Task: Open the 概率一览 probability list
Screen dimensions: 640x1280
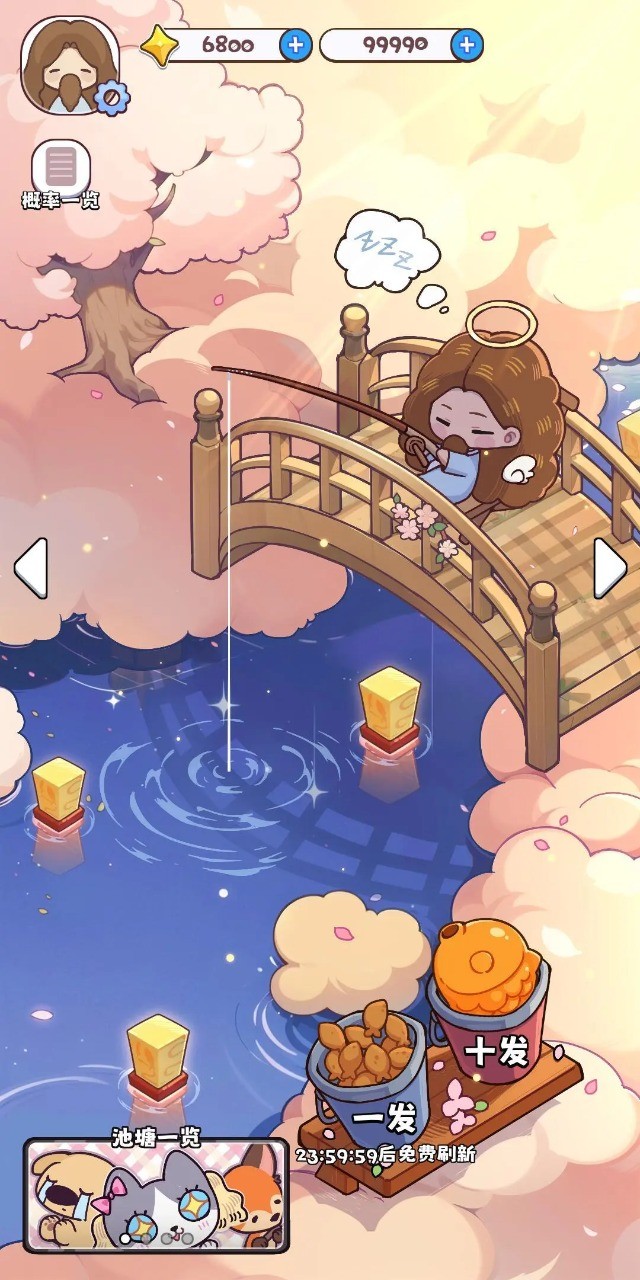Action: tap(61, 173)
